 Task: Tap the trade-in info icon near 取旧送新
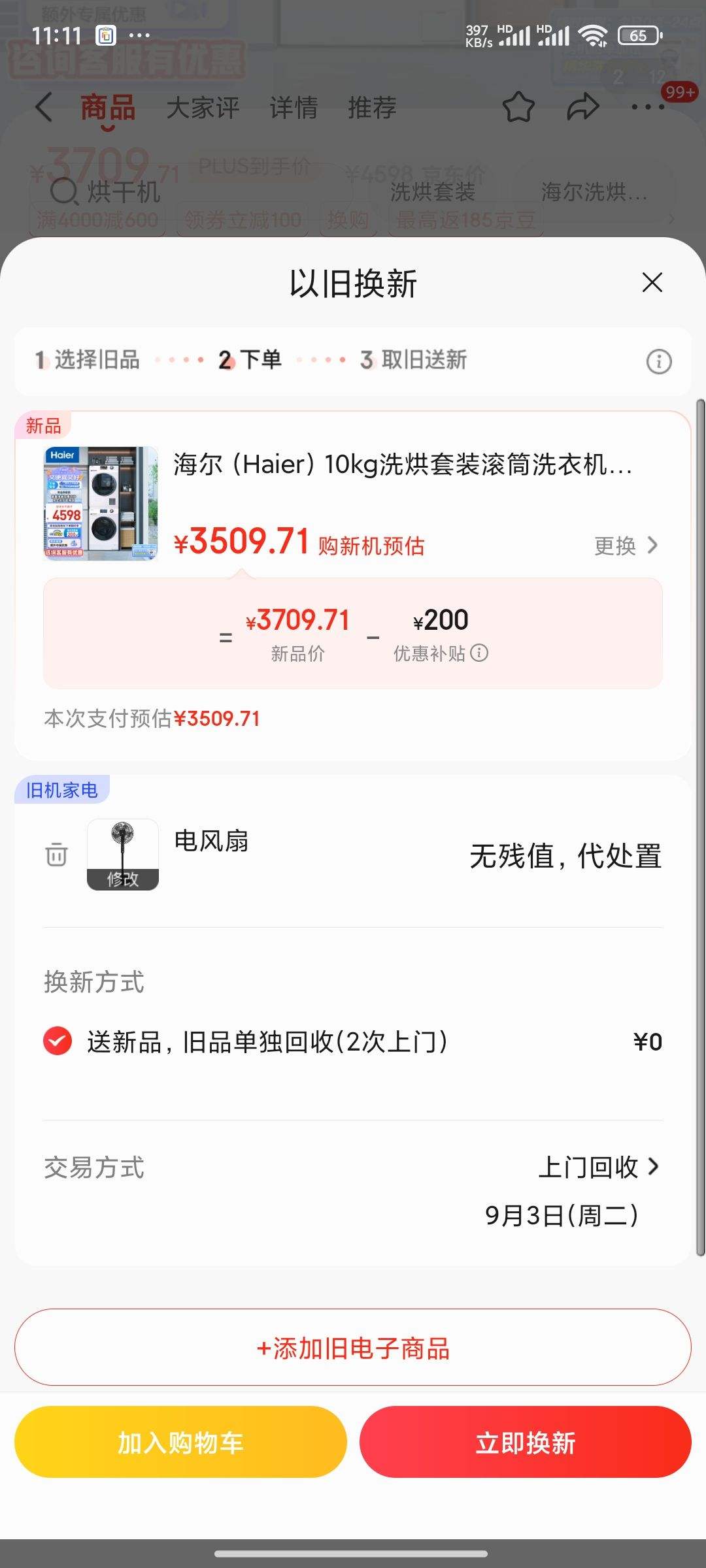[659, 361]
